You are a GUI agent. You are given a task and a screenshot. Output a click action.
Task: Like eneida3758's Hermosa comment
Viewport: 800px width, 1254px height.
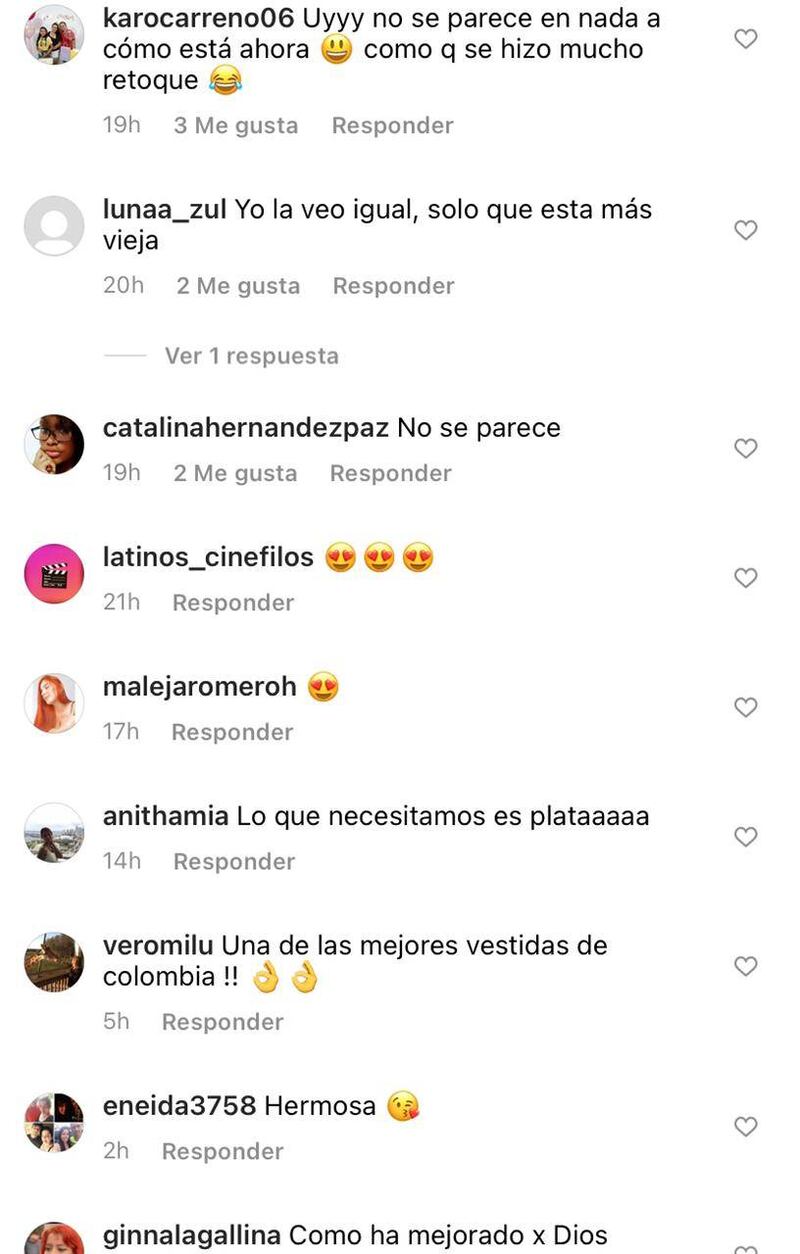746,1127
